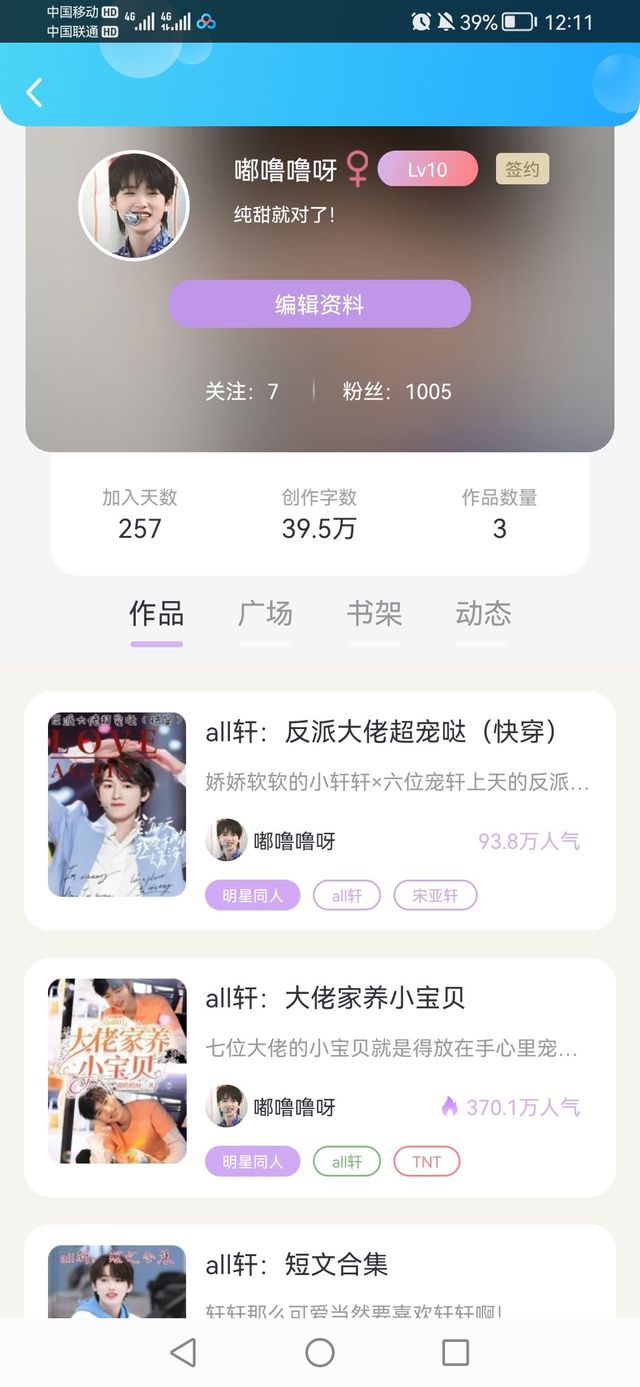Open the profile avatar picture
The image size is (640, 1387).
133,205
